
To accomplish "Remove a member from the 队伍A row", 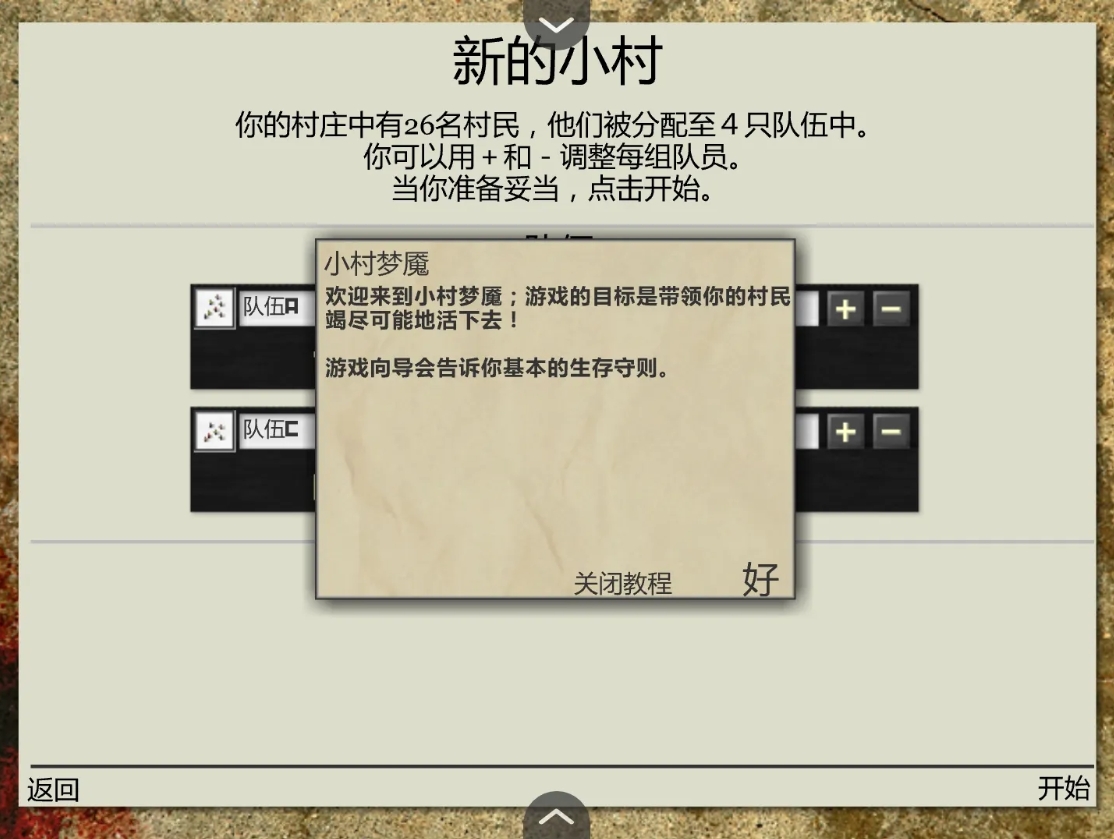I will tap(891, 309).
